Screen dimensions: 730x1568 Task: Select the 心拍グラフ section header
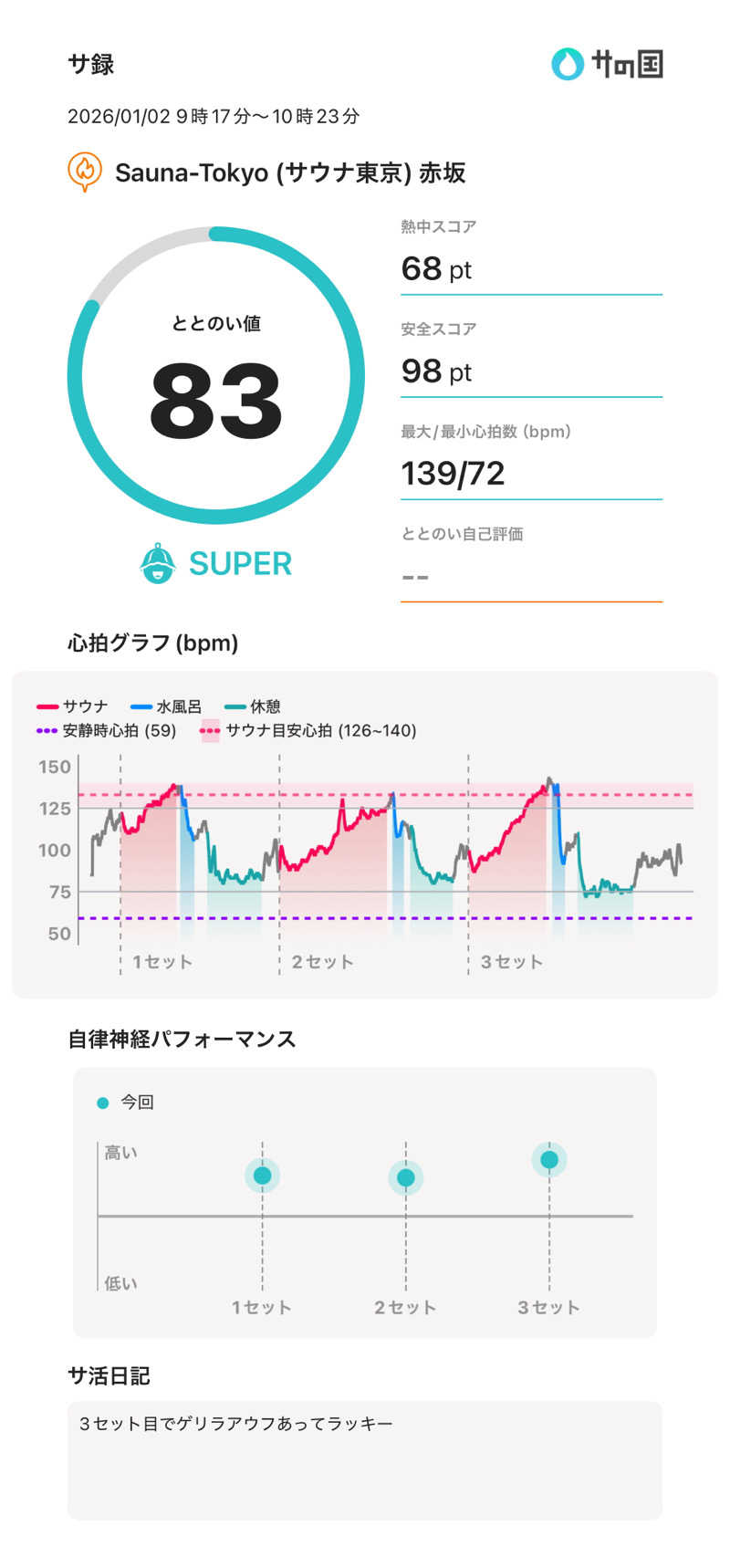point(151,643)
